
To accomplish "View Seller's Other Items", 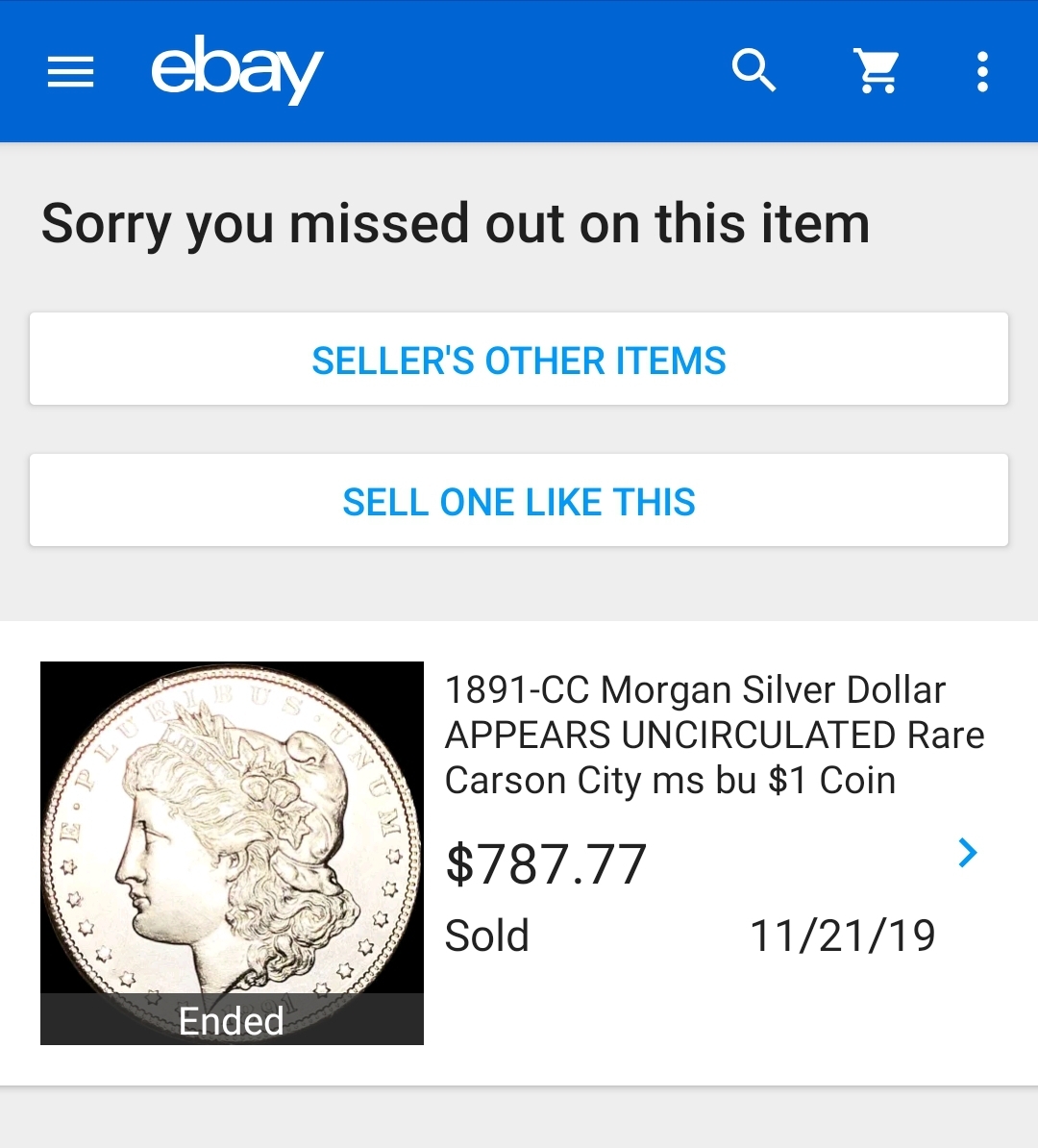I will coord(519,360).
